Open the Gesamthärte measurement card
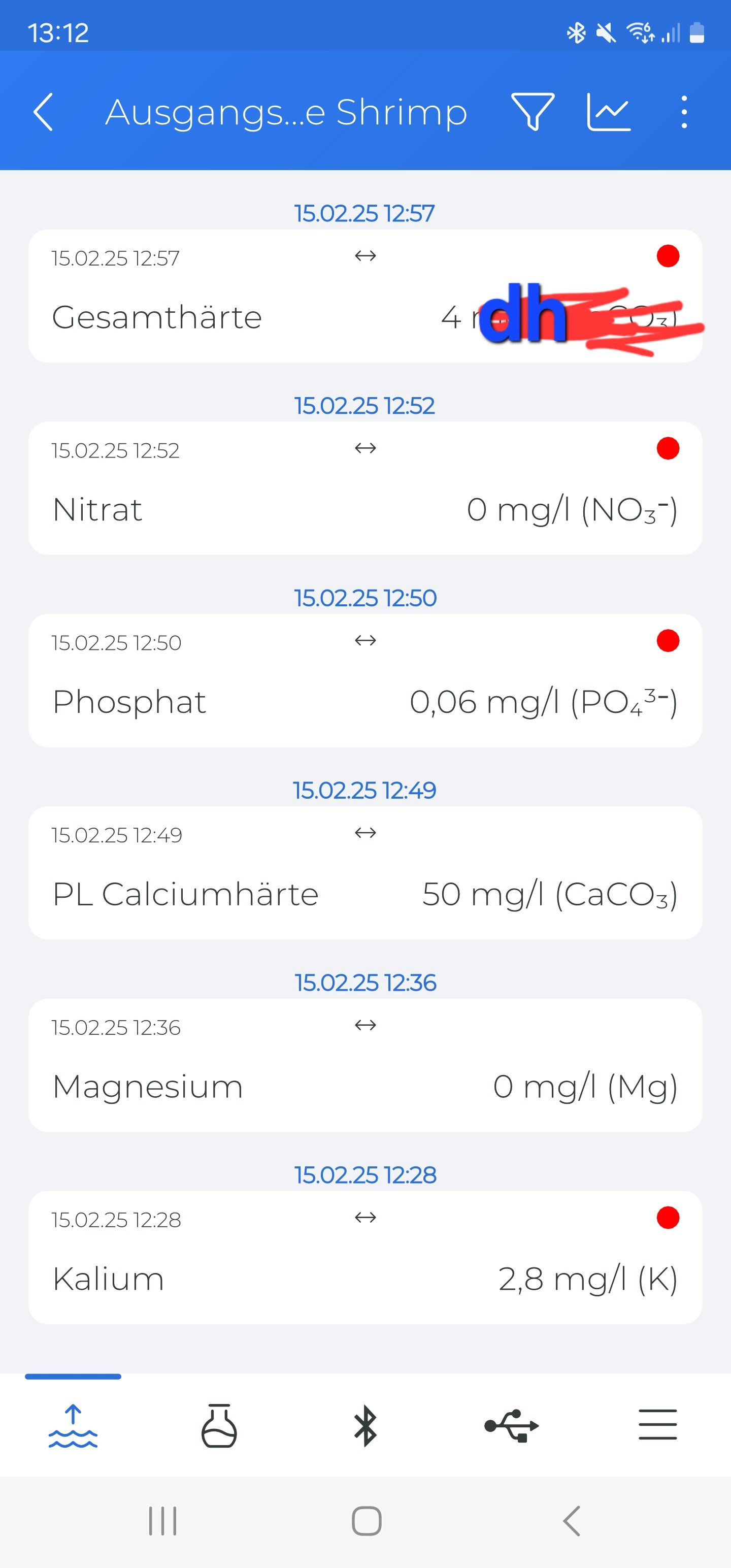The width and height of the screenshot is (731, 1568). 365,296
